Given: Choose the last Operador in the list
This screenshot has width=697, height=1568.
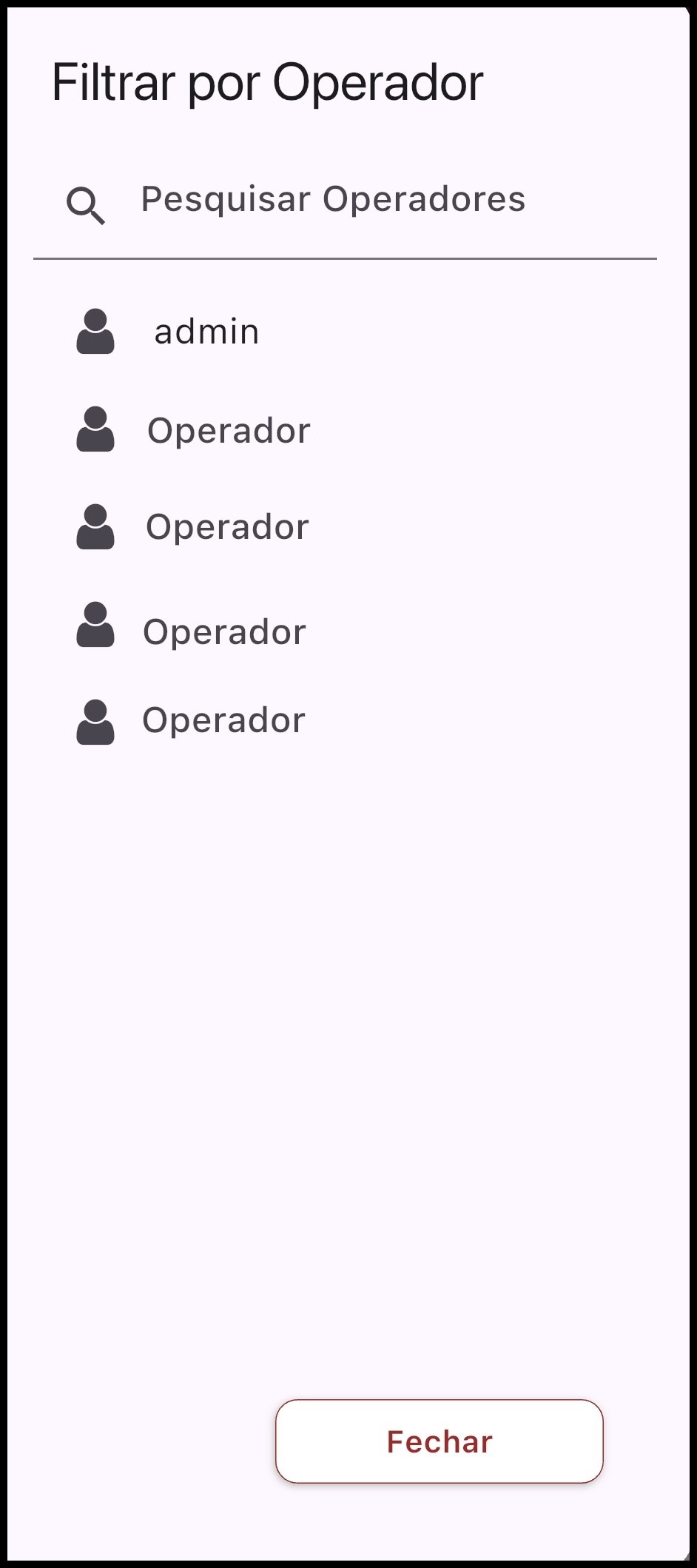Looking at the screenshot, I should click(224, 719).
